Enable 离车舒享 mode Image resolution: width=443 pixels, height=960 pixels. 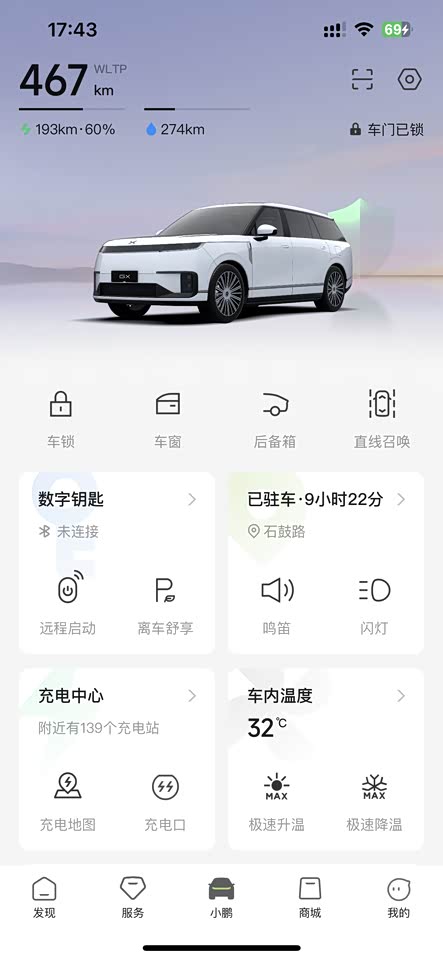point(165,603)
